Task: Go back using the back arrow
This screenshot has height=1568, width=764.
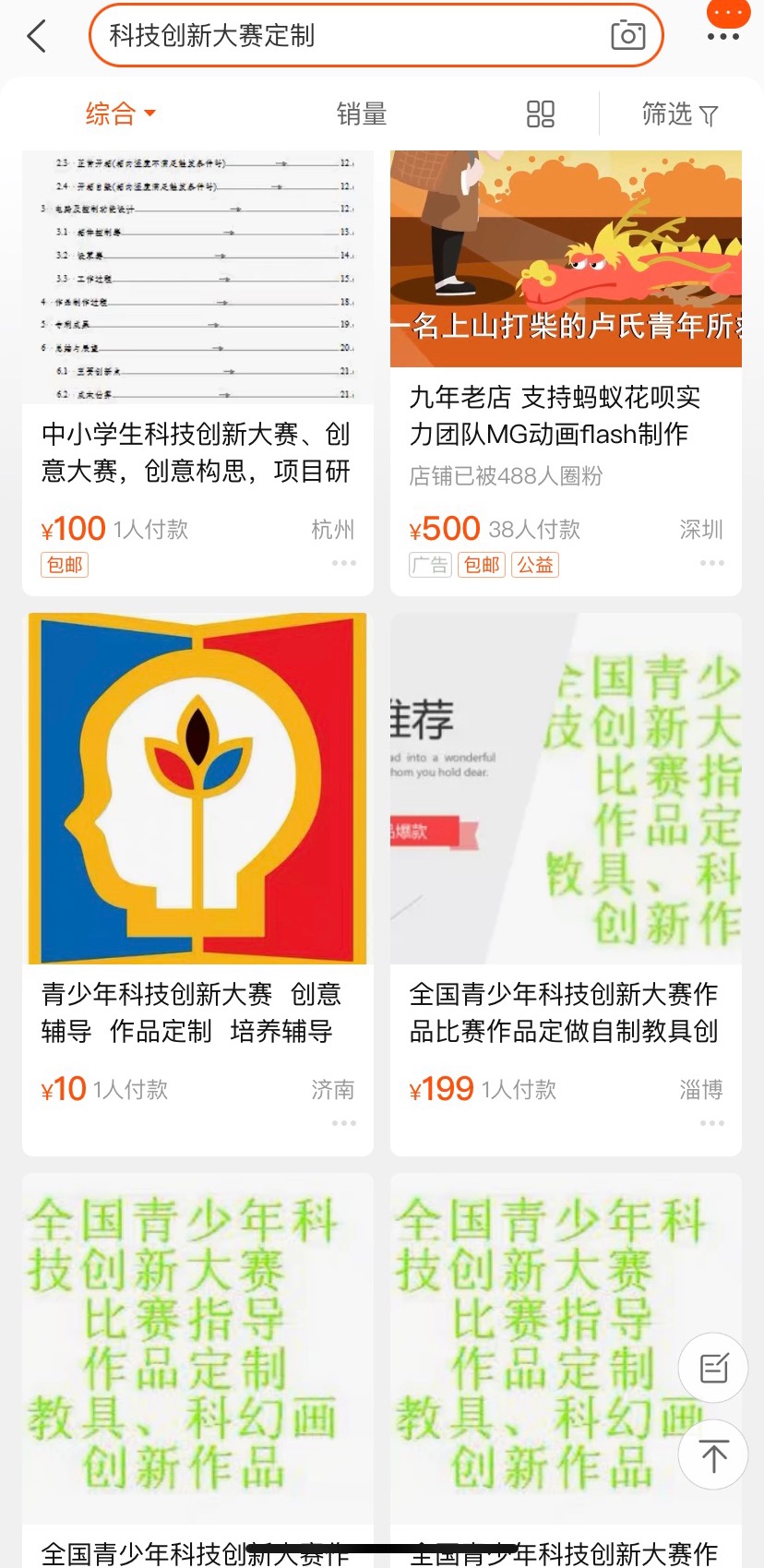Action: (x=37, y=37)
